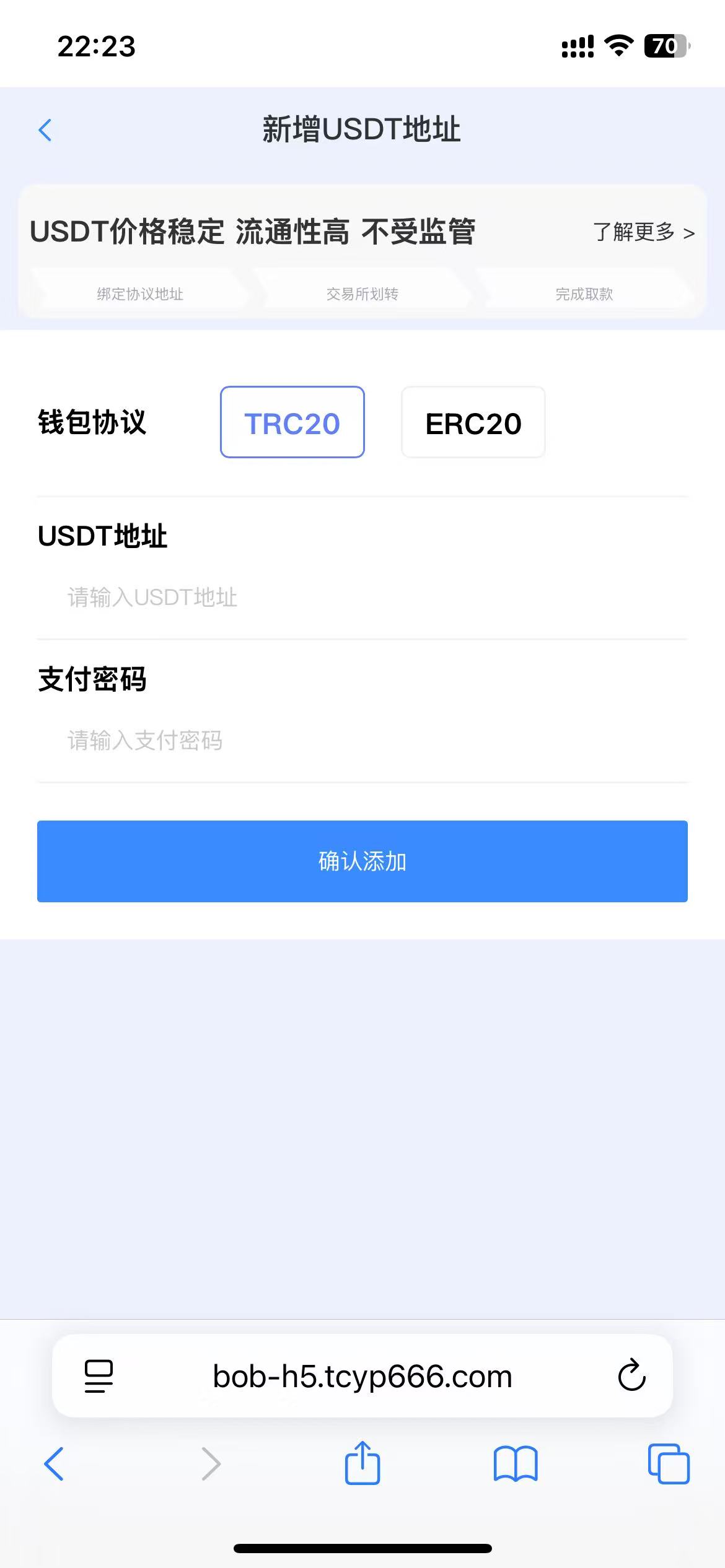
Task: Tap the page back chevron beside 新增USDT地址
Action: point(46,130)
